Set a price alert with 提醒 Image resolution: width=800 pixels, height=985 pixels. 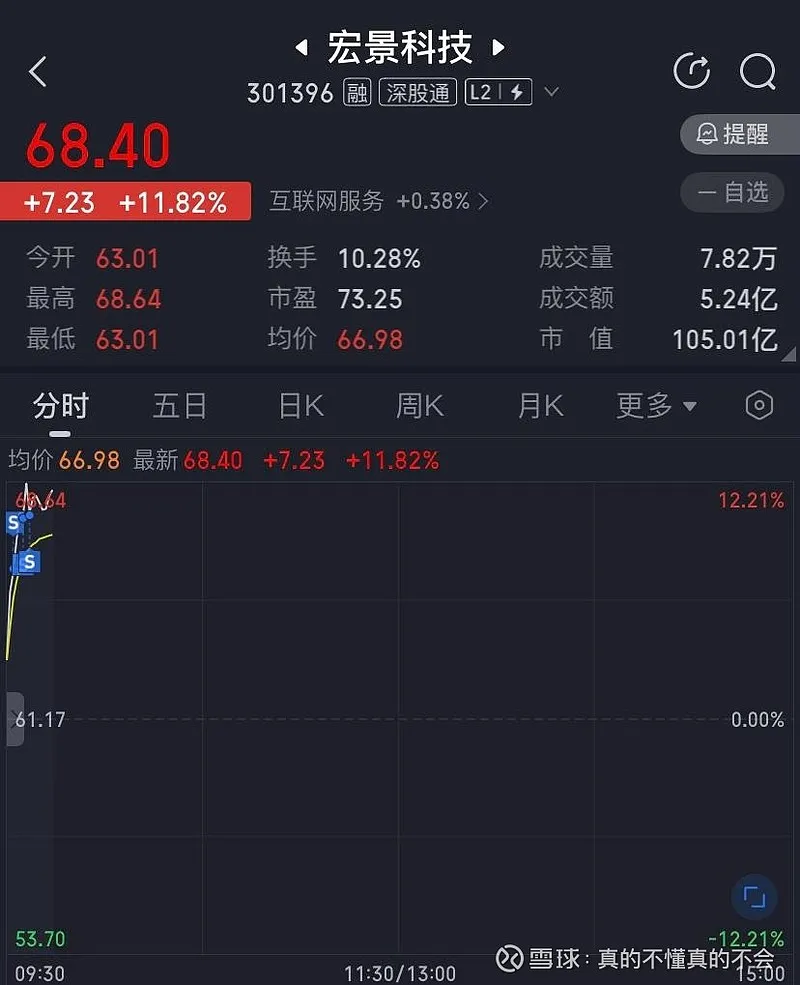pyautogui.click(x=739, y=134)
